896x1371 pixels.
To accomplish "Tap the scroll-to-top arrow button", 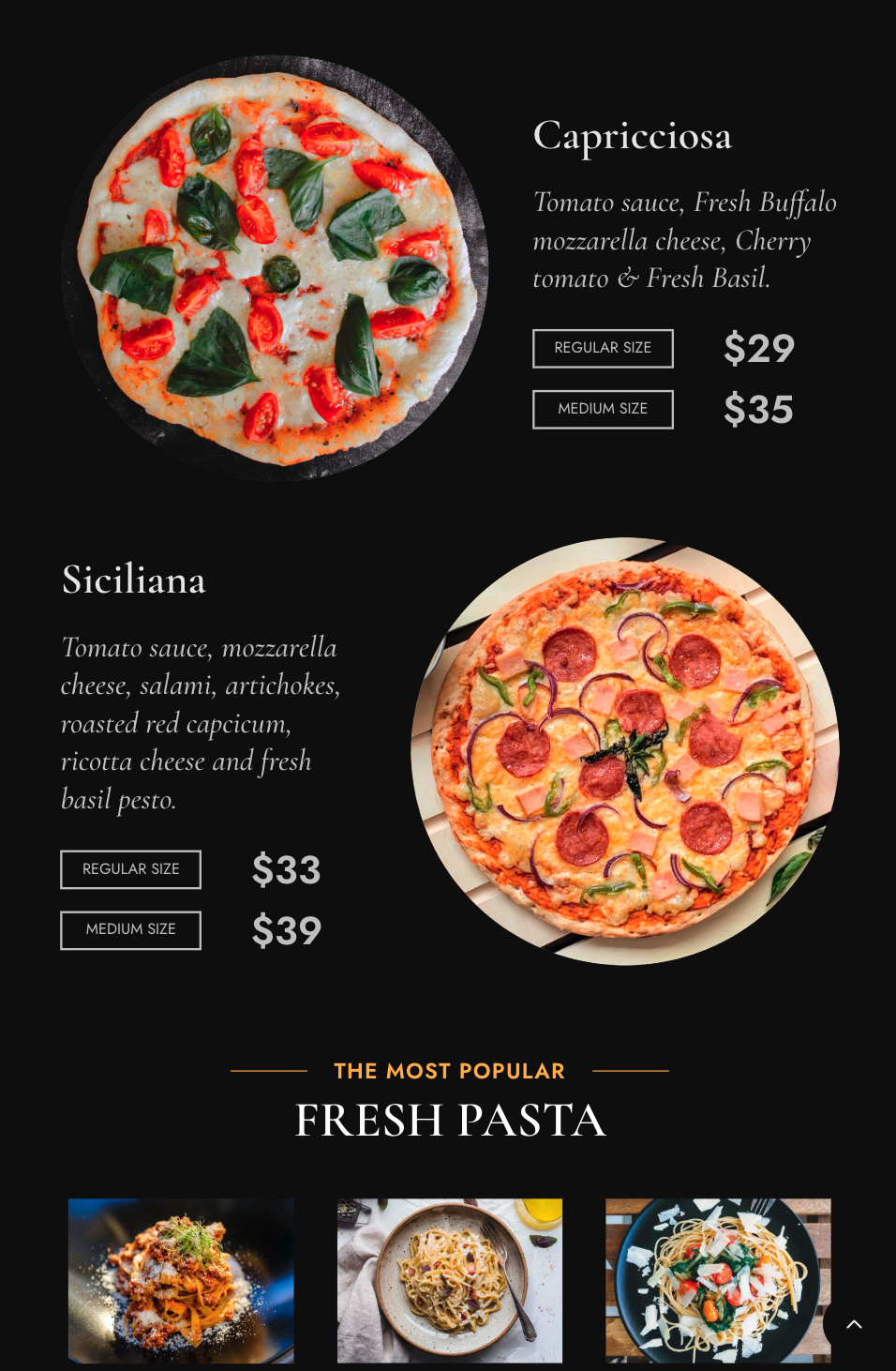I will (854, 1324).
